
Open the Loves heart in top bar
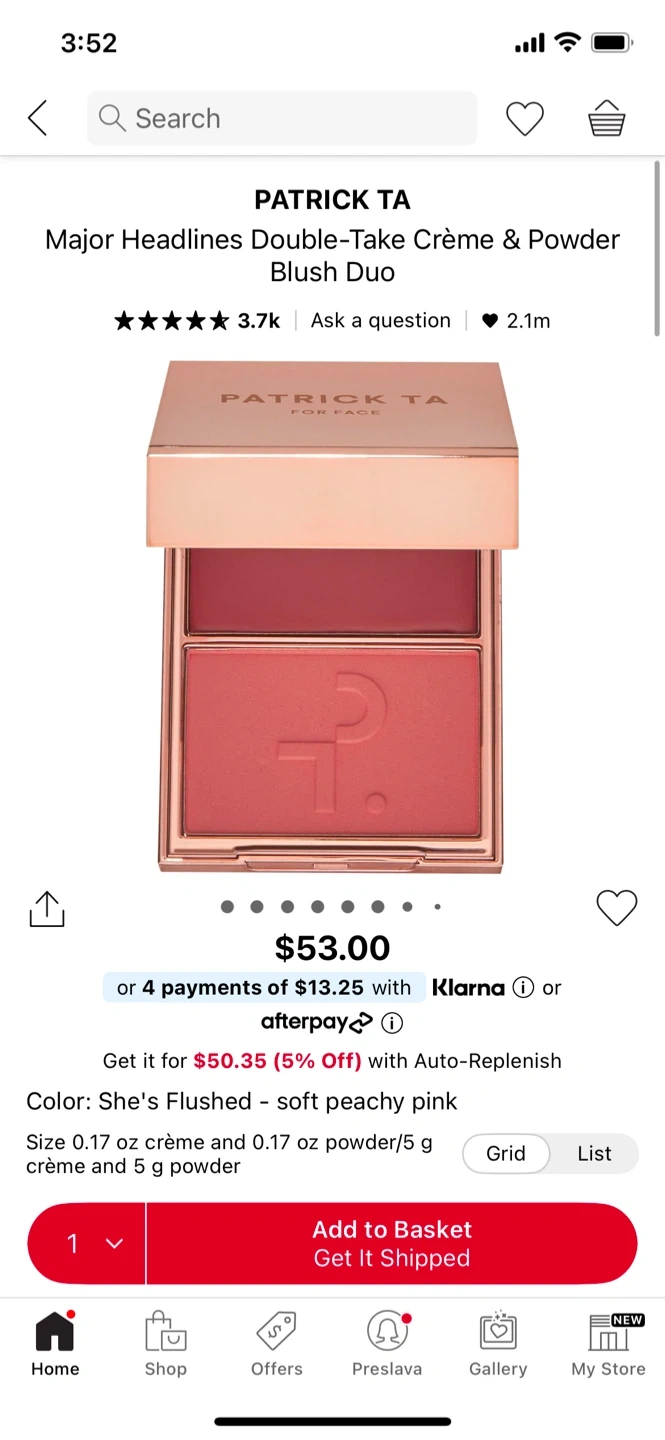(524, 119)
